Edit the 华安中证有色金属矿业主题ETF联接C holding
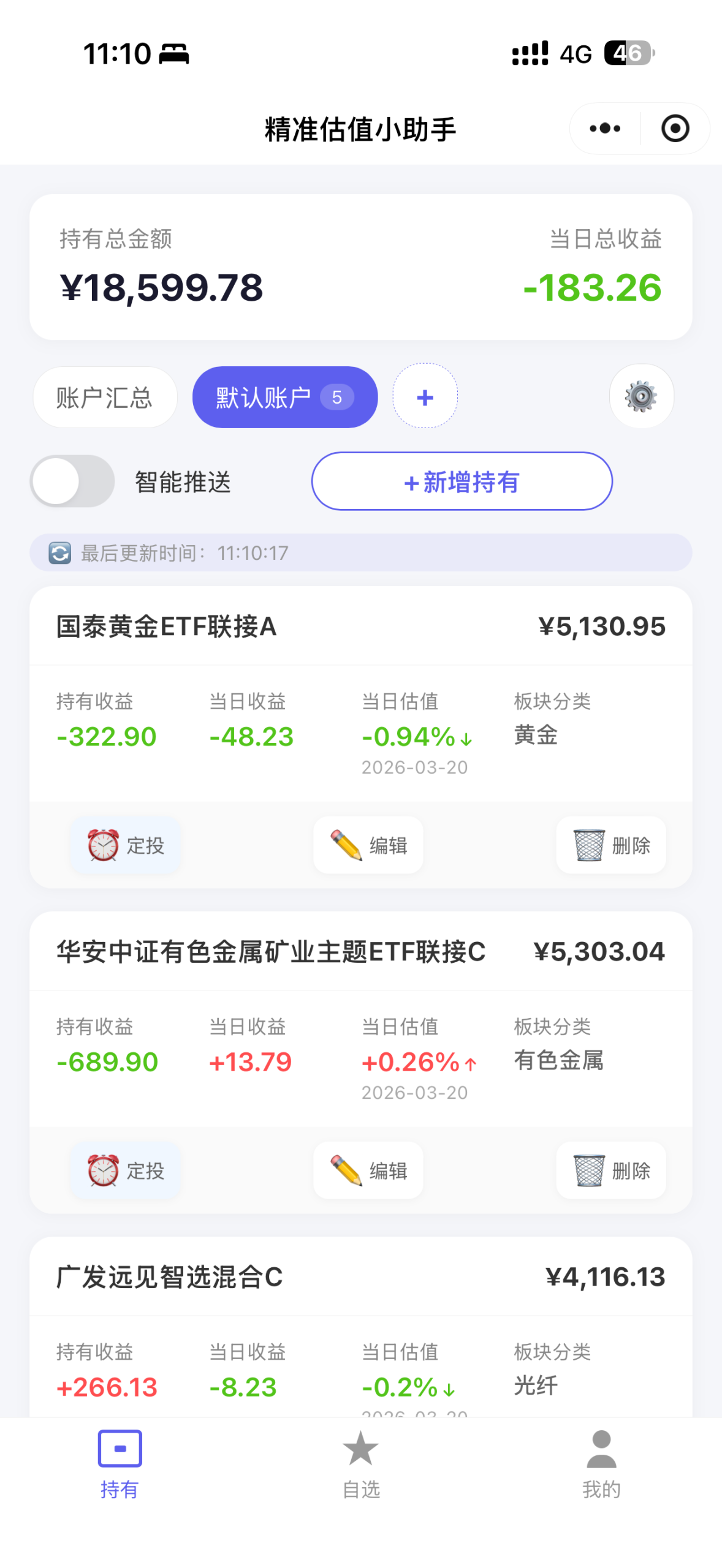 (x=368, y=1170)
